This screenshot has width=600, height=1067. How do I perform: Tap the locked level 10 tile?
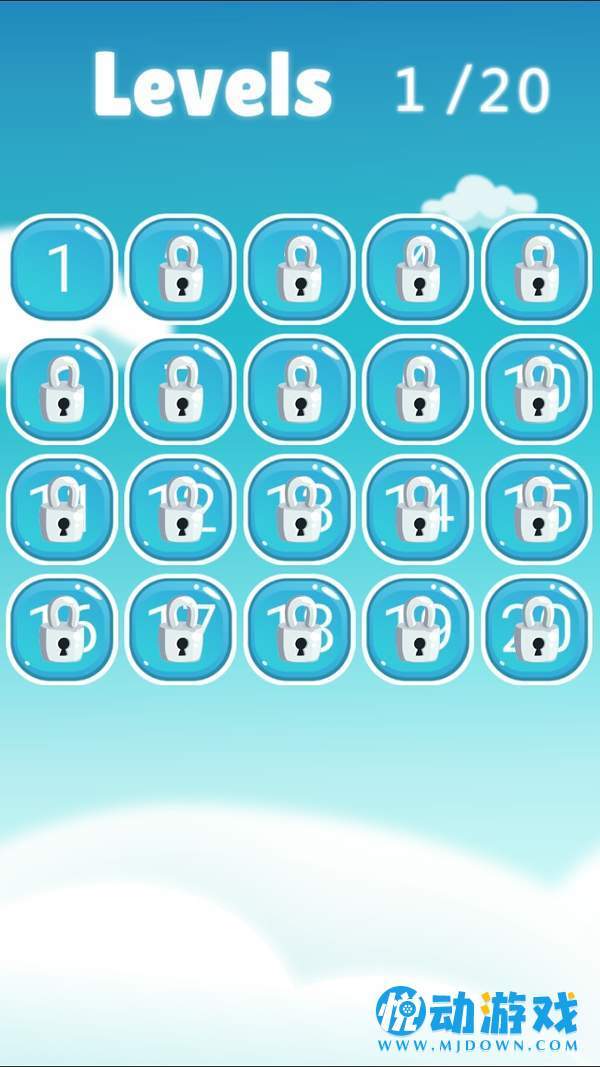(537, 390)
